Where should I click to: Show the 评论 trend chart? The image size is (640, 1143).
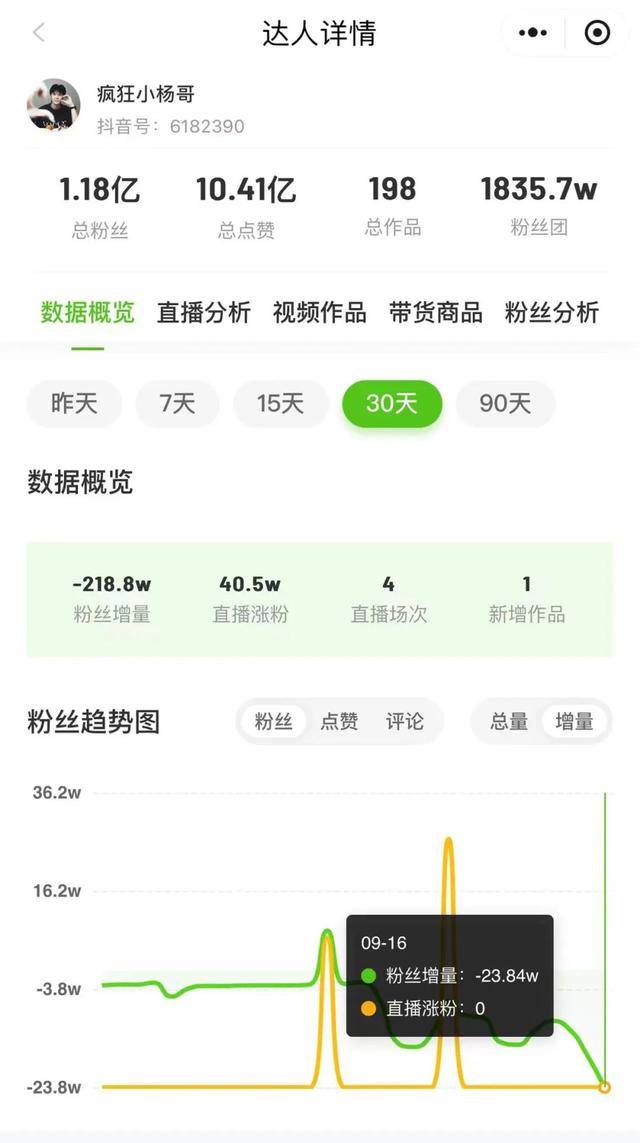(405, 722)
